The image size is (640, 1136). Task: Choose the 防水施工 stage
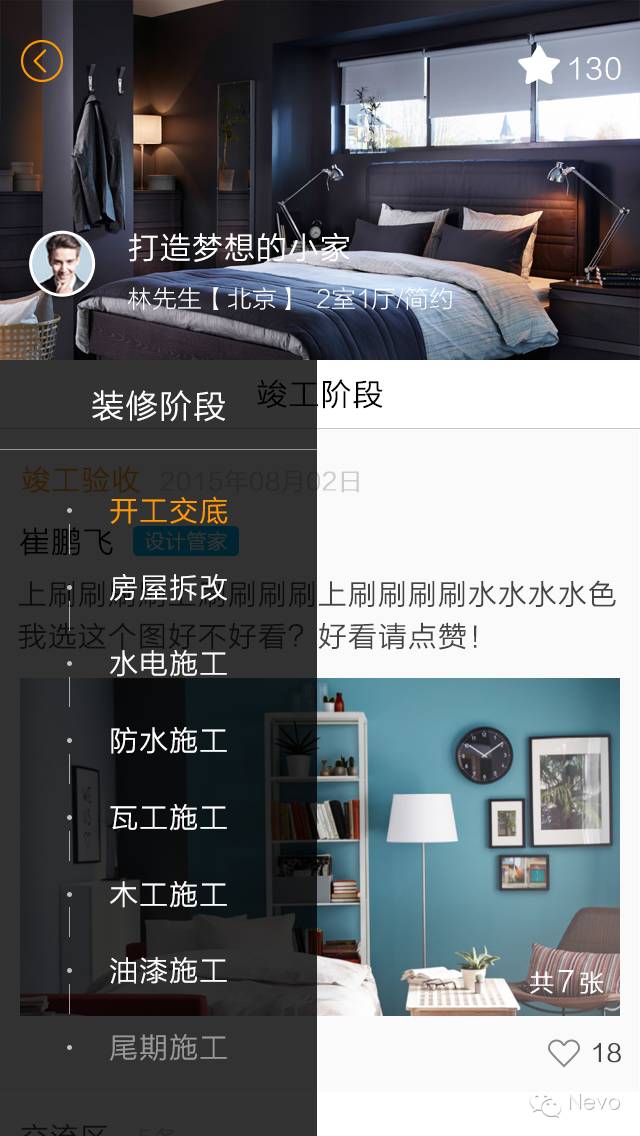pyautogui.click(x=168, y=741)
